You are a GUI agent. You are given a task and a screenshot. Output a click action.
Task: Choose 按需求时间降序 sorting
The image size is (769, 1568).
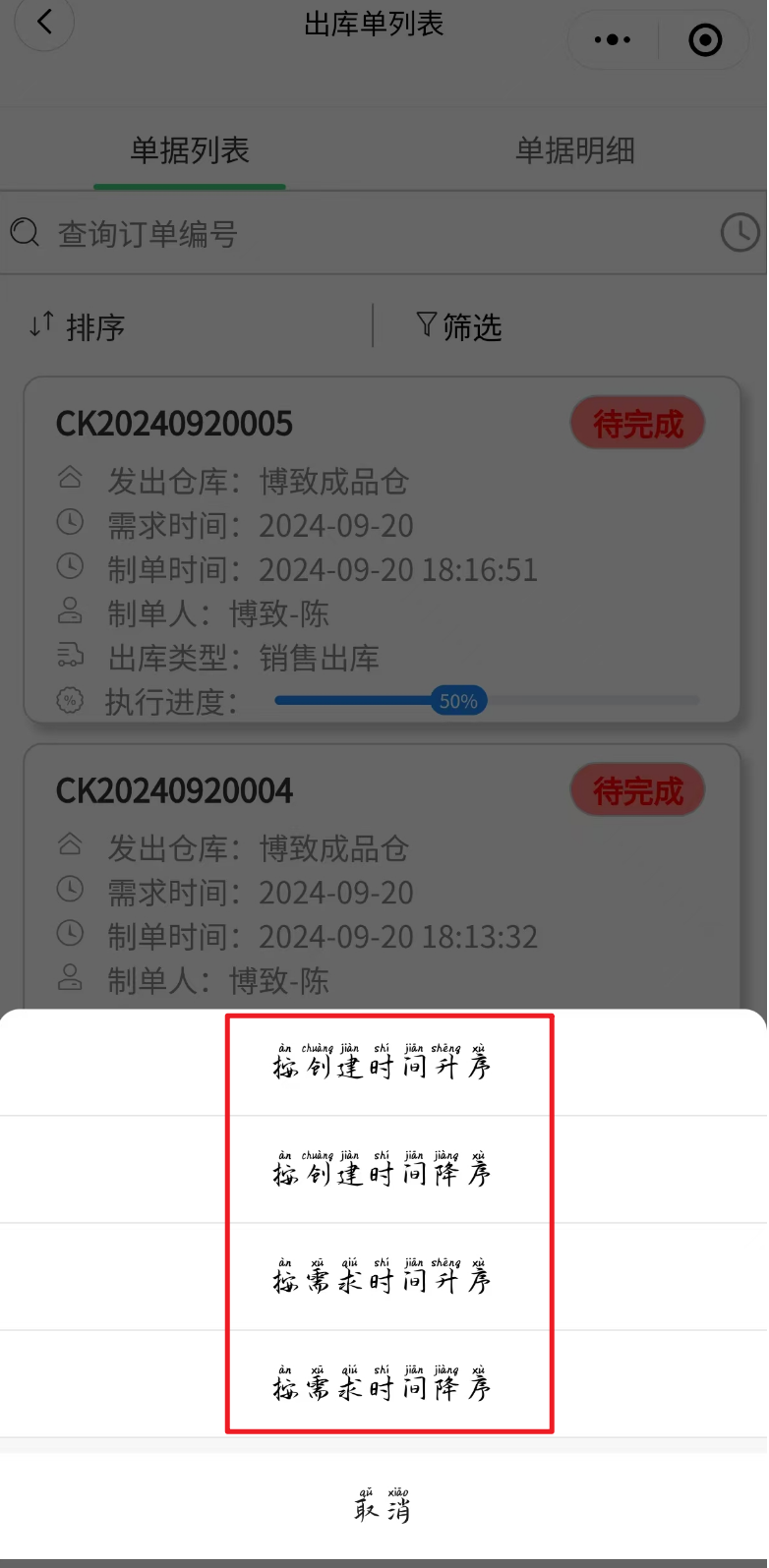(x=384, y=1384)
